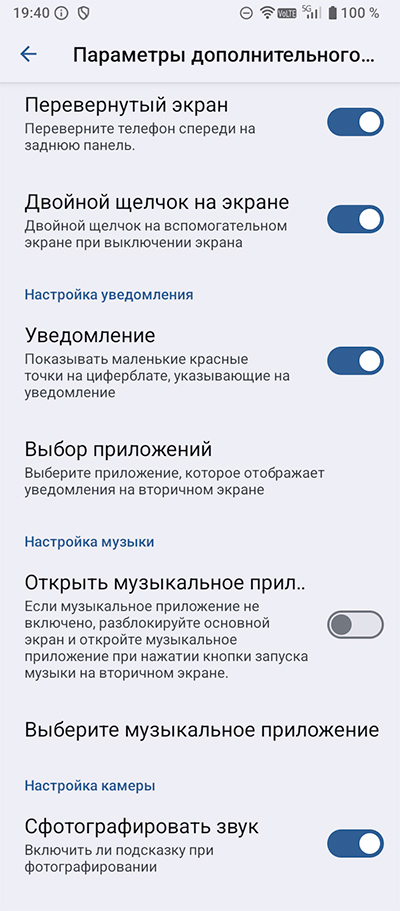400x911 pixels.
Task: Go back using the arrow icon
Action: pyautogui.click(x=28, y=54)
